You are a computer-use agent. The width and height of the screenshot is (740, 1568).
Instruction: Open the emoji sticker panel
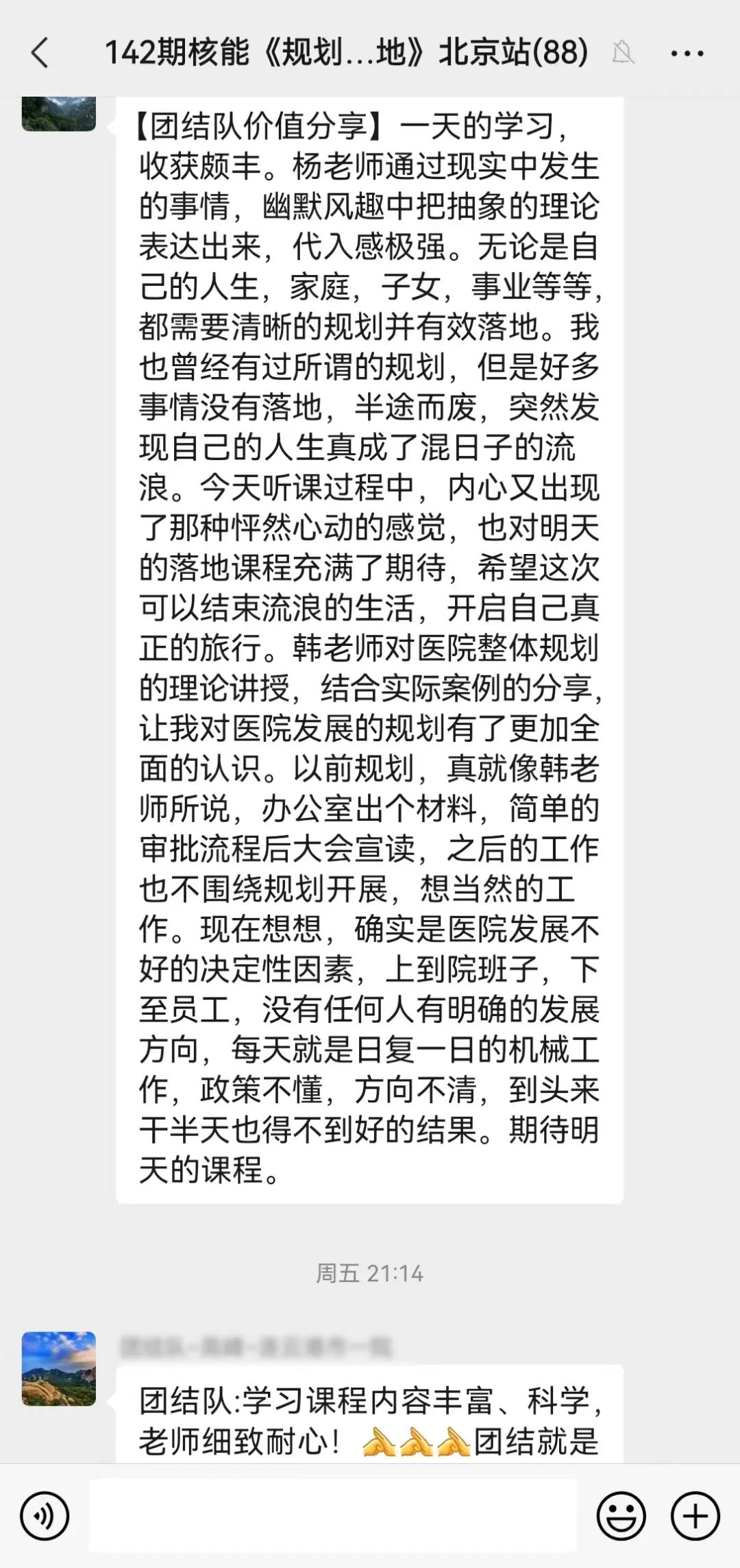pyautogui.click(x=621, y=1515)
